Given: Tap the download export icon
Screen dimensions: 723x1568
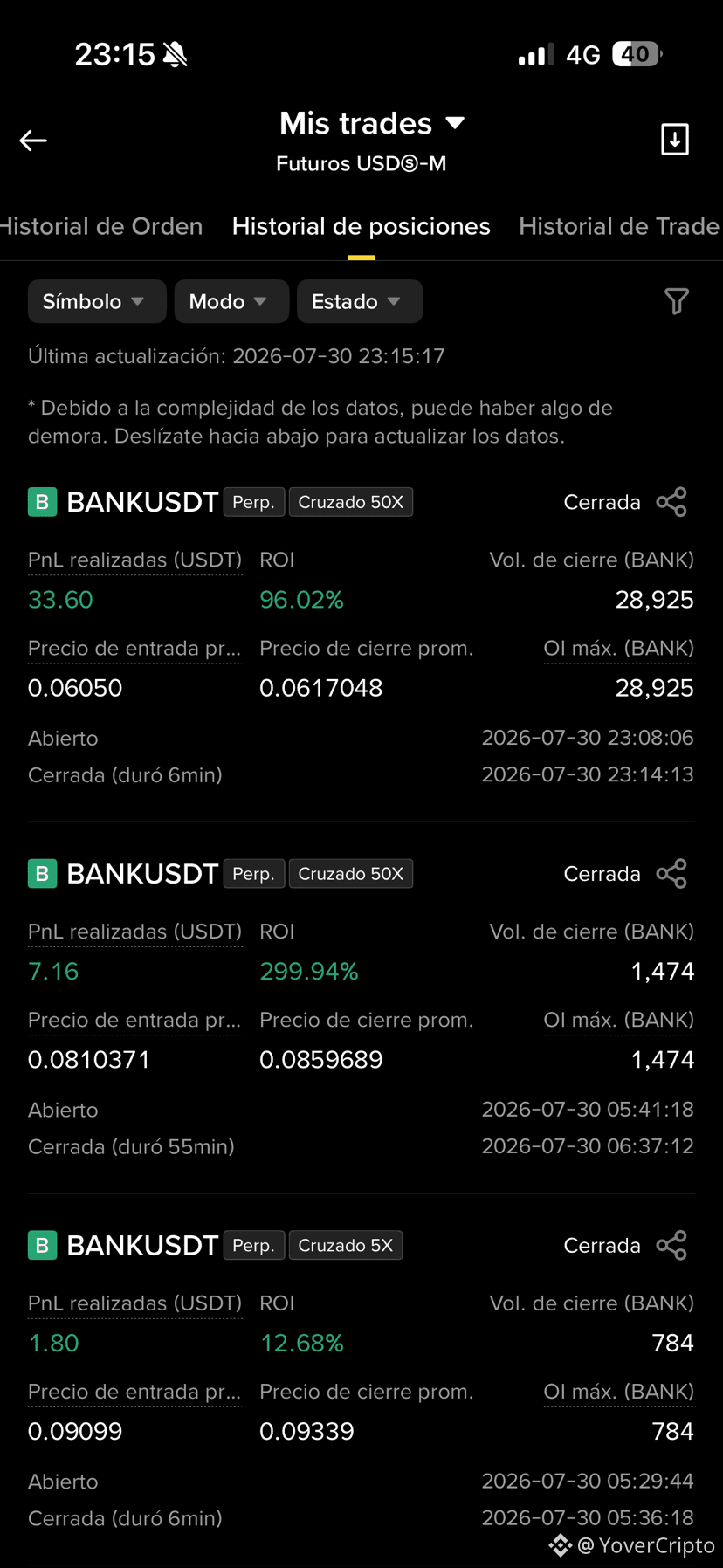Looking at the screenshot, I should click(675, 140).
